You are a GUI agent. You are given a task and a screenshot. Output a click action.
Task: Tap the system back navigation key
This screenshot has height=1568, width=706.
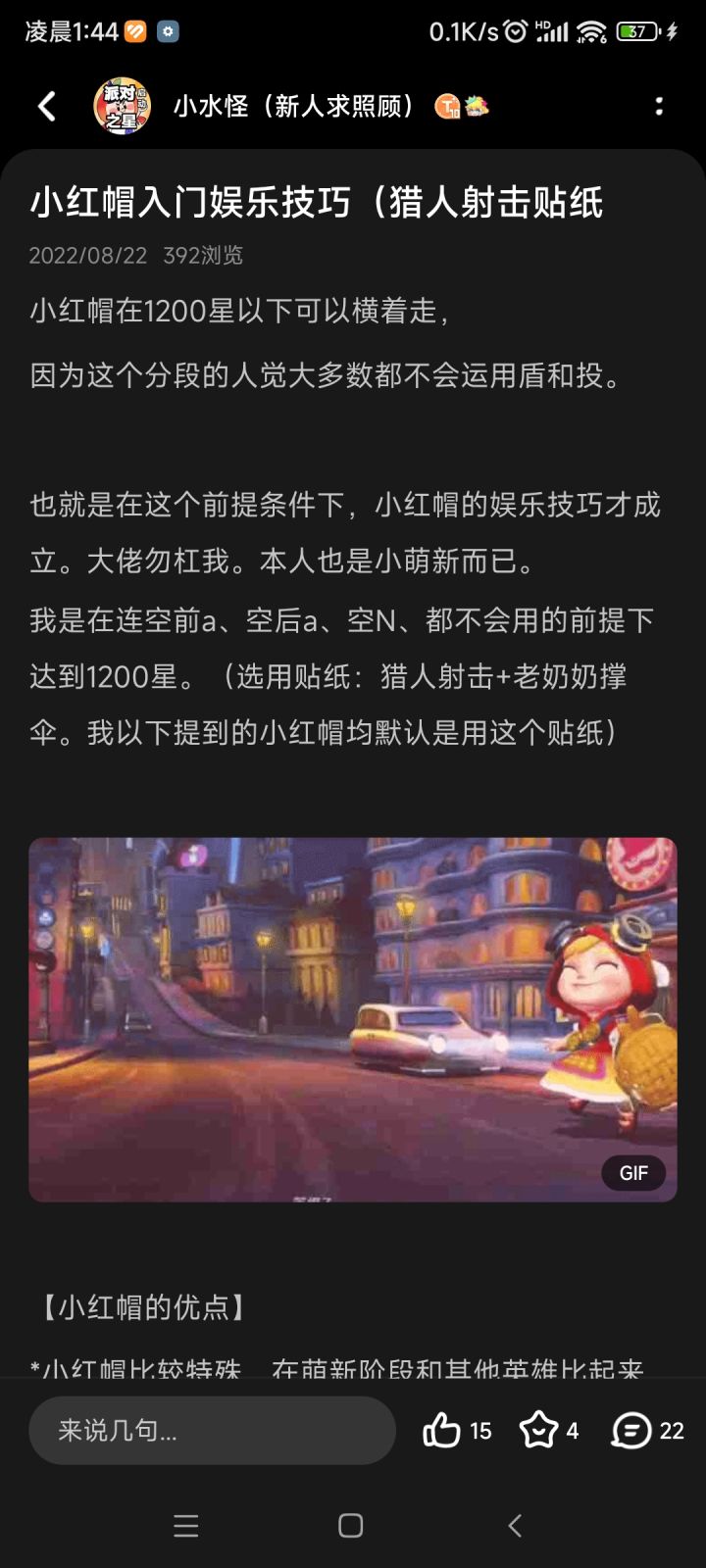[517, 1526]
